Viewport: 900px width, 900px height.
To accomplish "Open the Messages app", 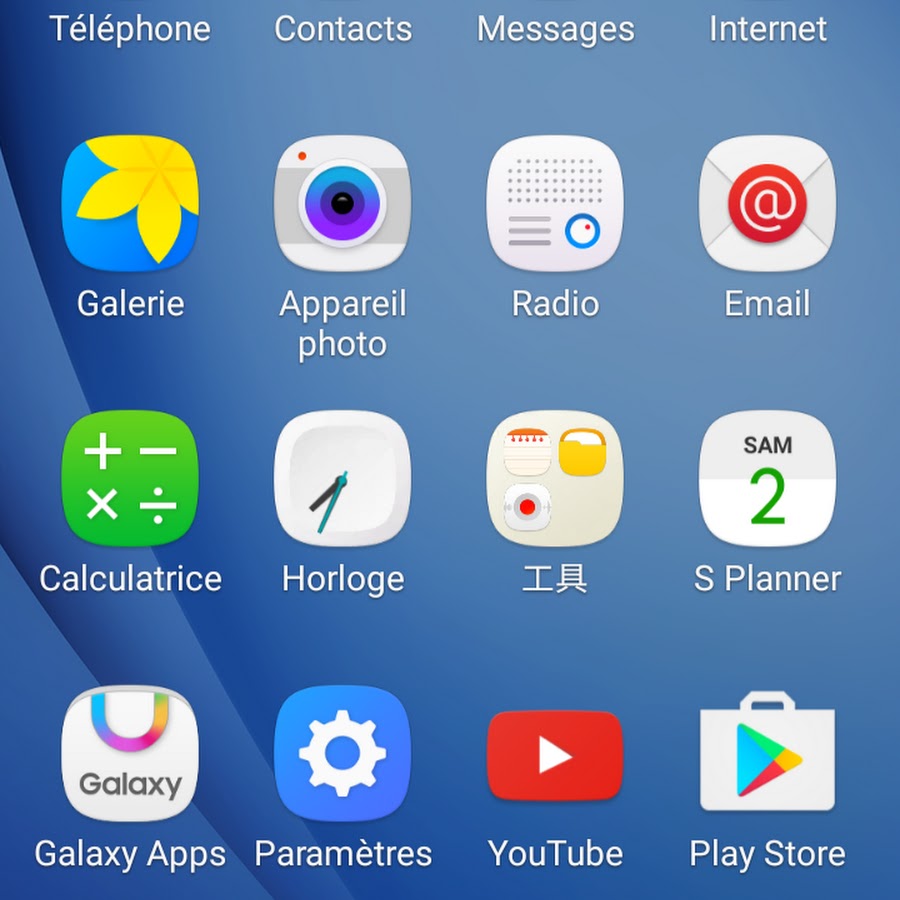I will pos(555,29).
